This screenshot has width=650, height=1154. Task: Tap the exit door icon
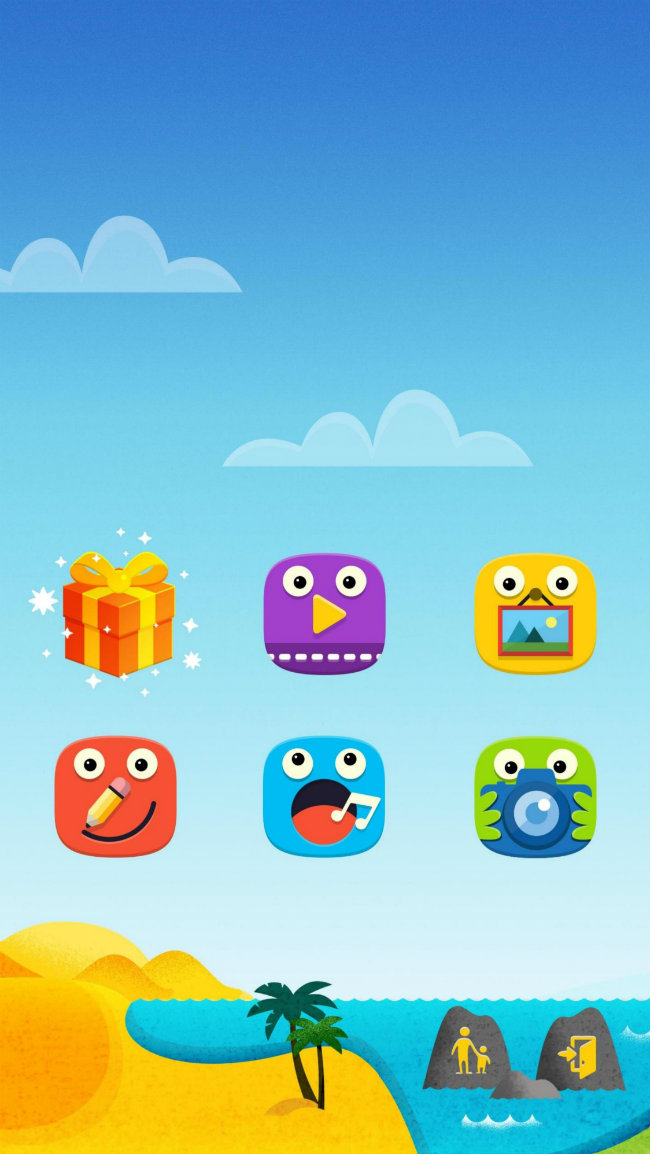580,1049
